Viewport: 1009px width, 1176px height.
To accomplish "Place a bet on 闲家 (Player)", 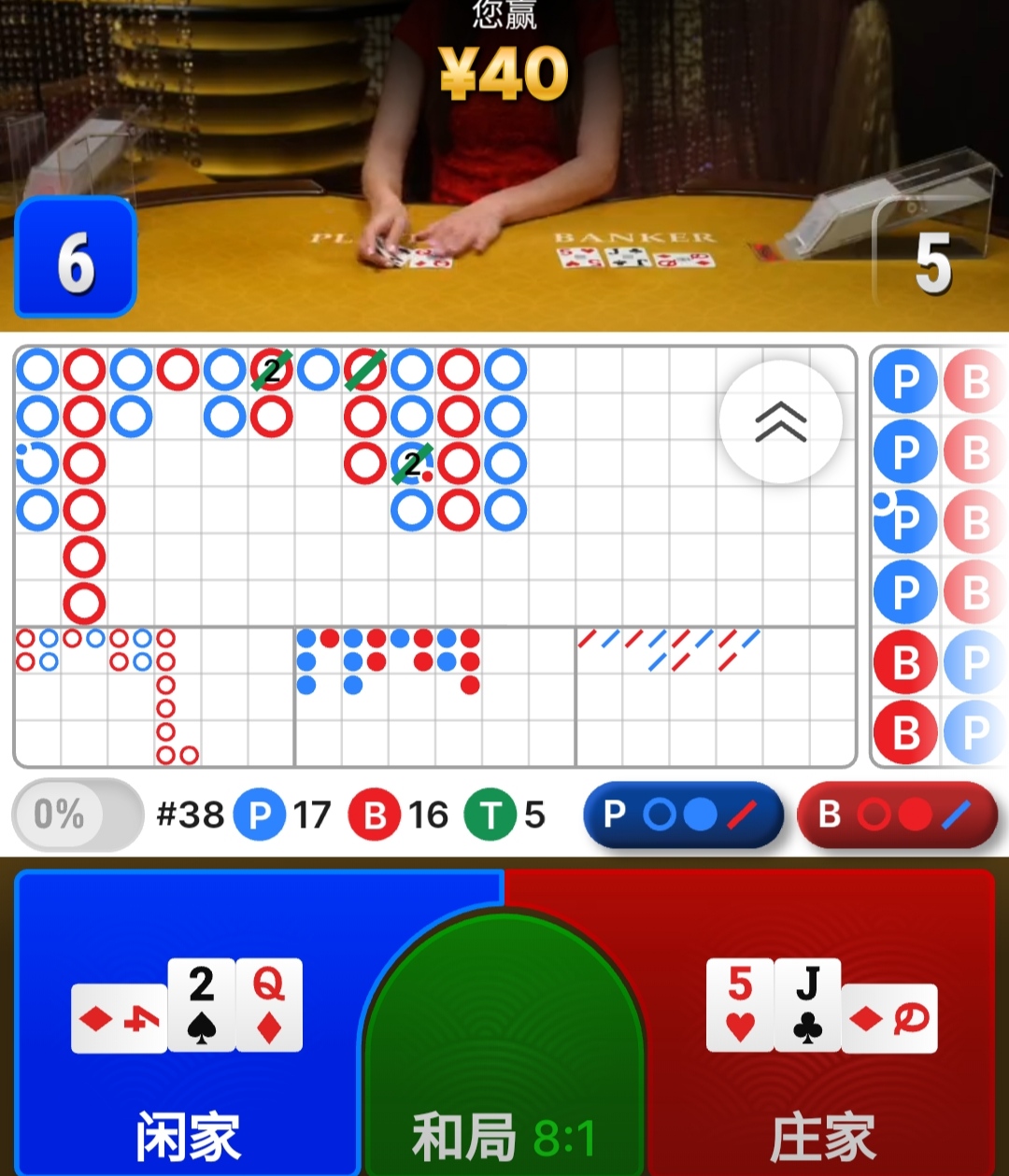I will tap(187, 1027).
